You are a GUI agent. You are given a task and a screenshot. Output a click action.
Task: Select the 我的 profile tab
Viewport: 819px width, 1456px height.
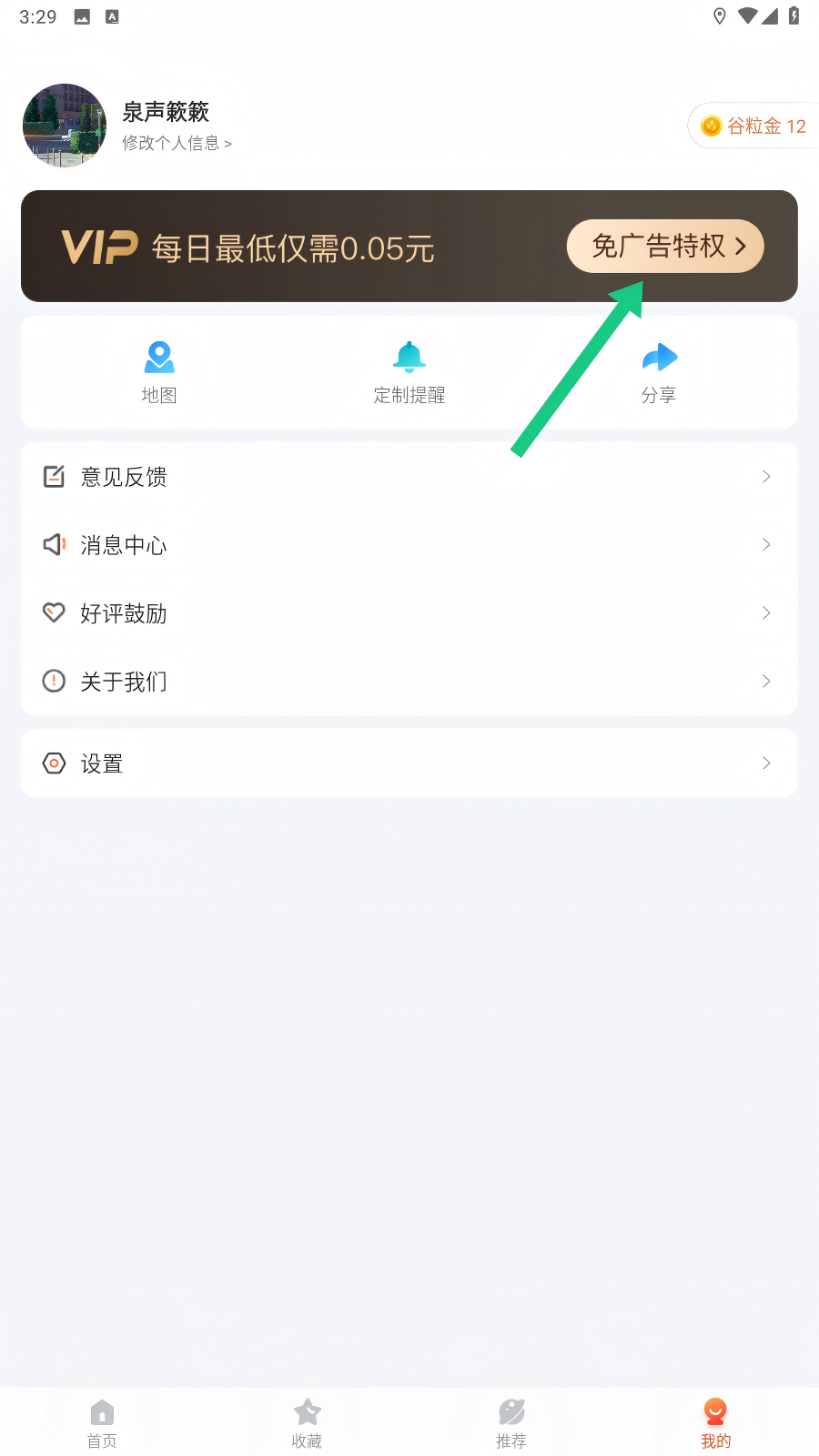point(715,1423)
